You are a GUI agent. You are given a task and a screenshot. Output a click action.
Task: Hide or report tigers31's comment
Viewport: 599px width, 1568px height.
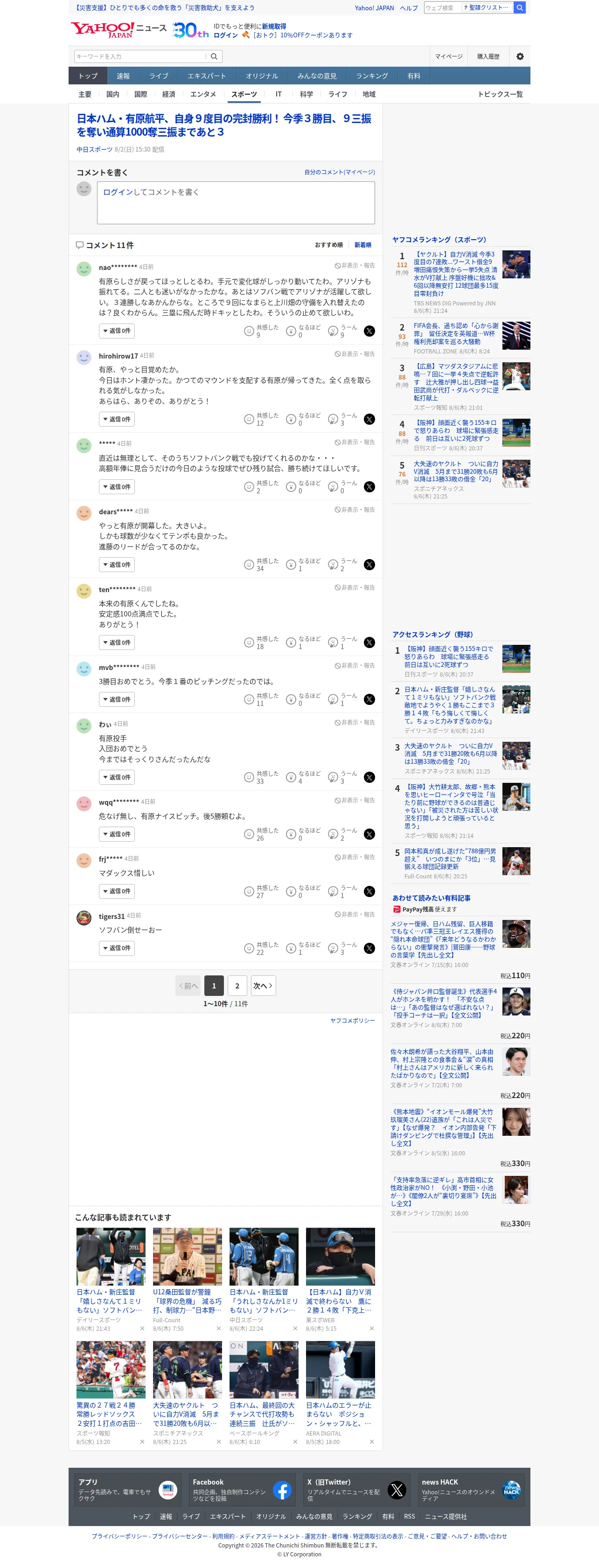click(355, 914)
